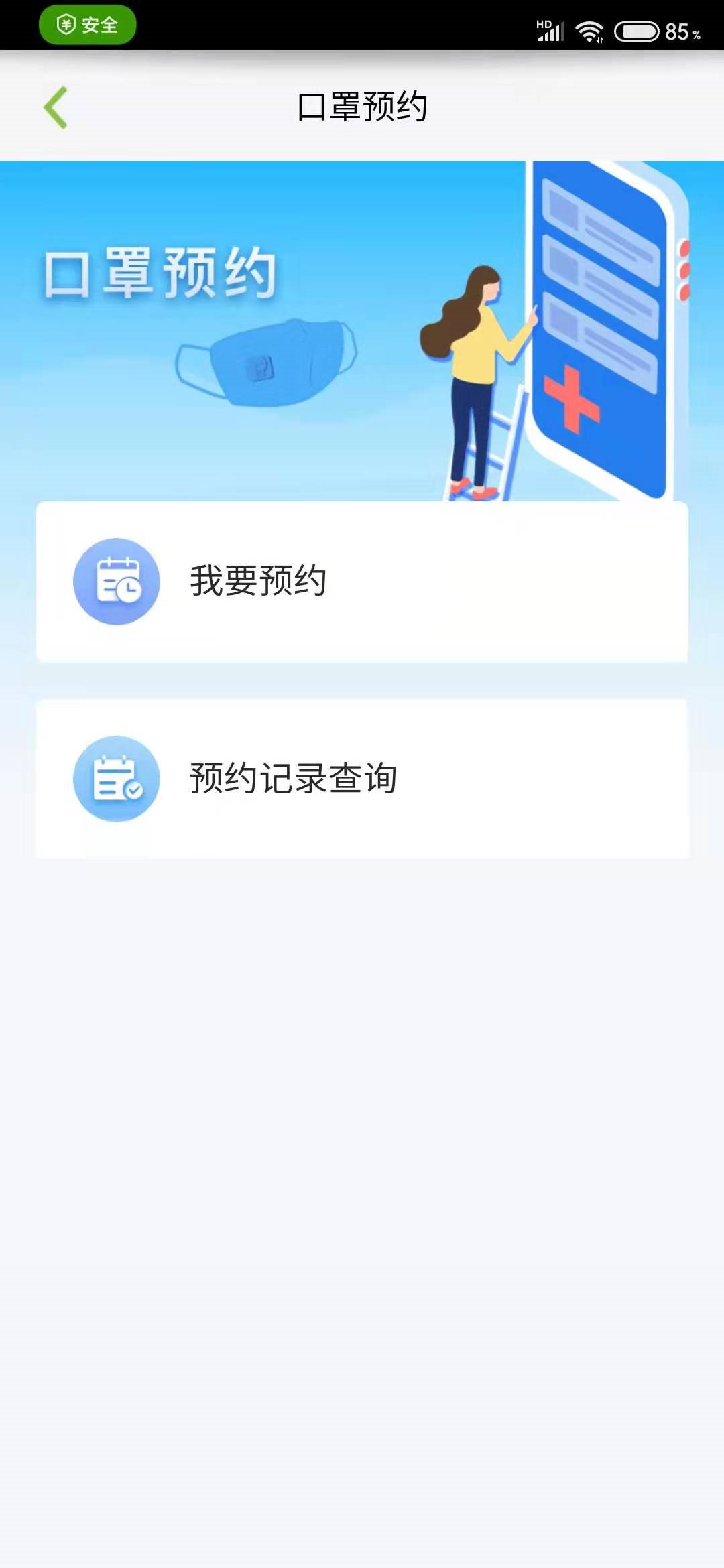Open 预约记录查询 appointment records
This screenshot has width=724, height=1568.
(x=362, y=779)
